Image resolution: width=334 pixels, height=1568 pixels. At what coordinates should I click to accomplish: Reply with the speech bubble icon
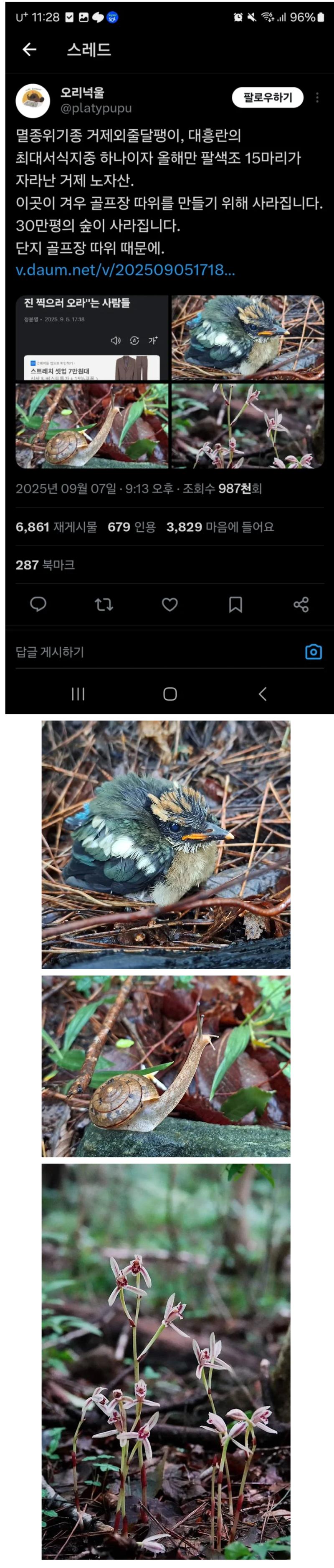click(38, 604)
